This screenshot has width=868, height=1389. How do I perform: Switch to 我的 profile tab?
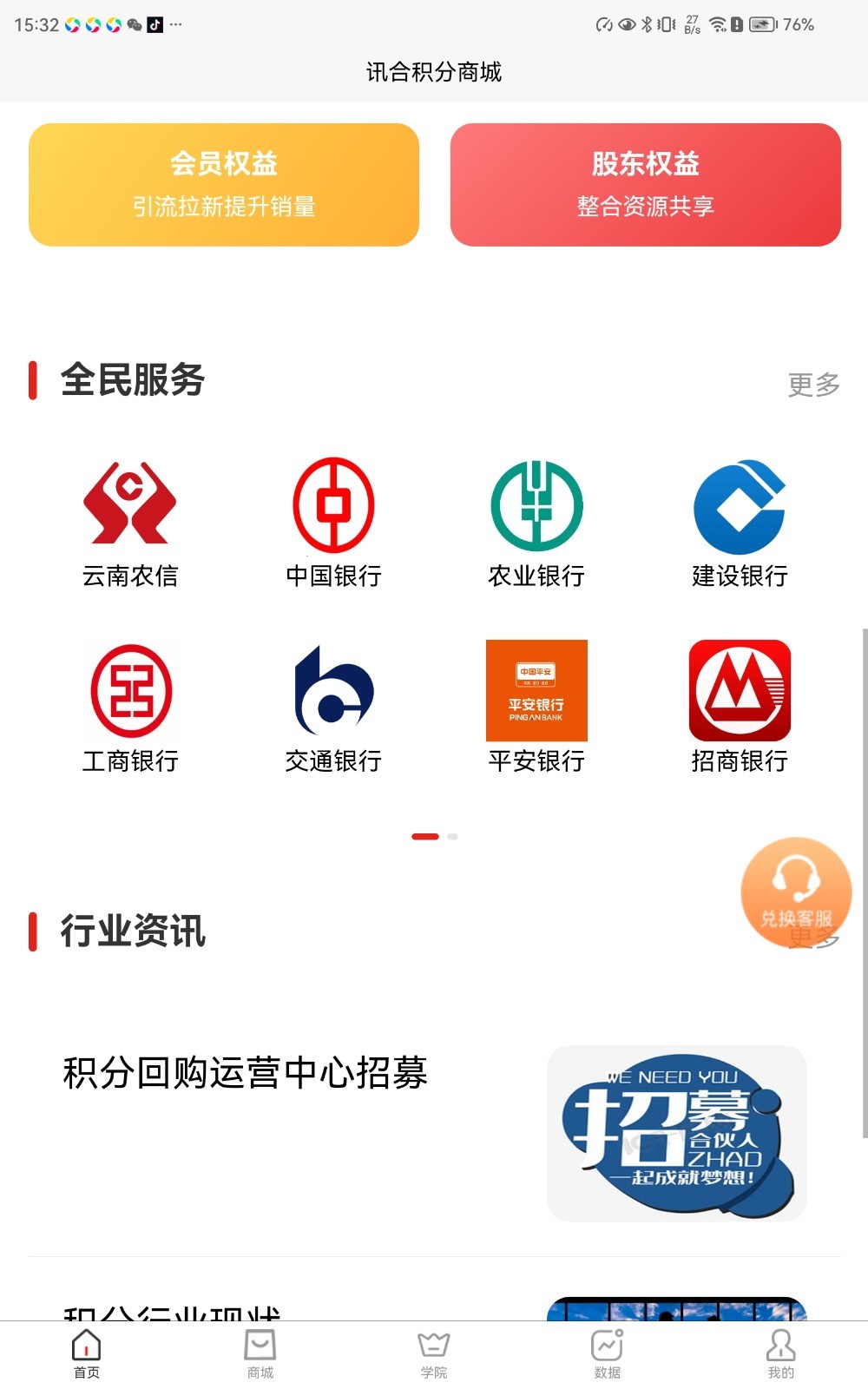click(x=781, y=1353)
